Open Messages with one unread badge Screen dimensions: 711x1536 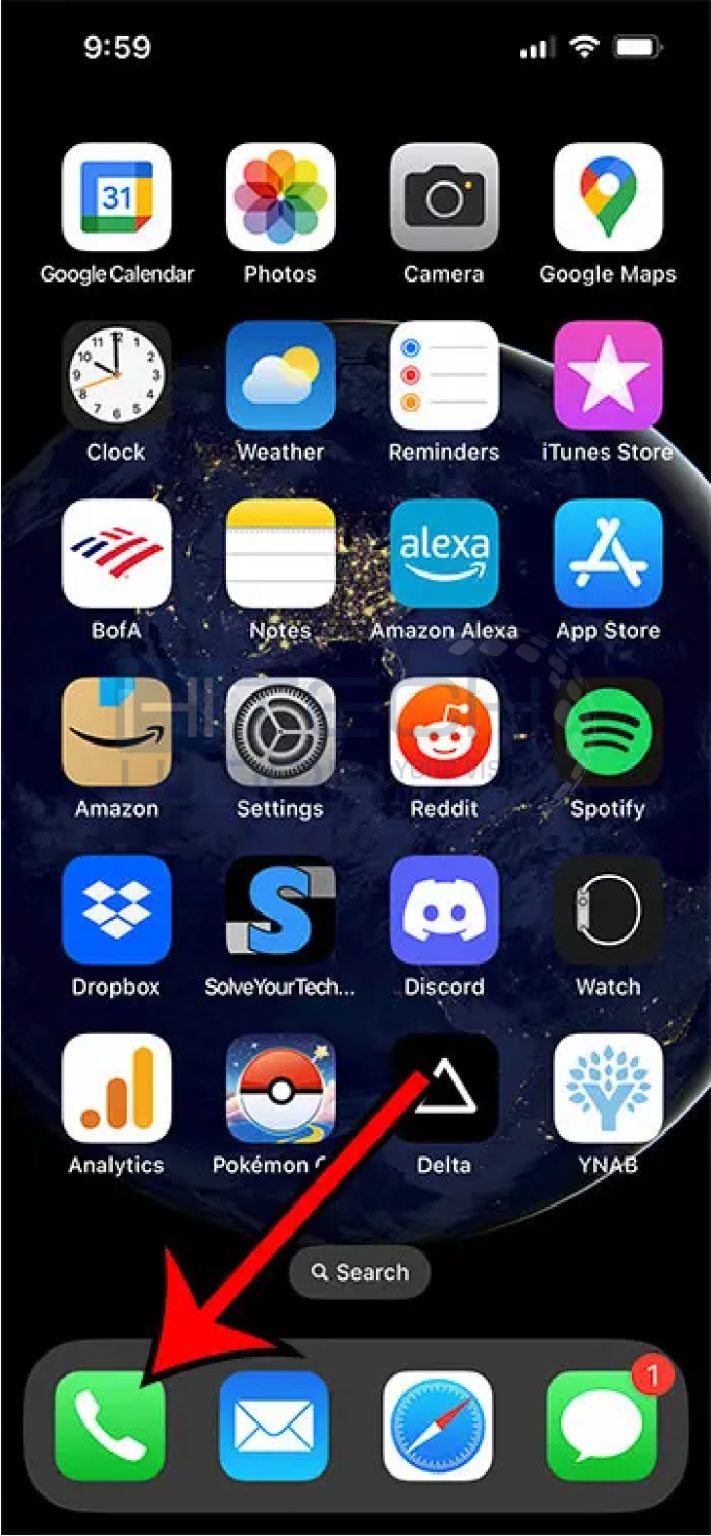(x=602, y=1425)
